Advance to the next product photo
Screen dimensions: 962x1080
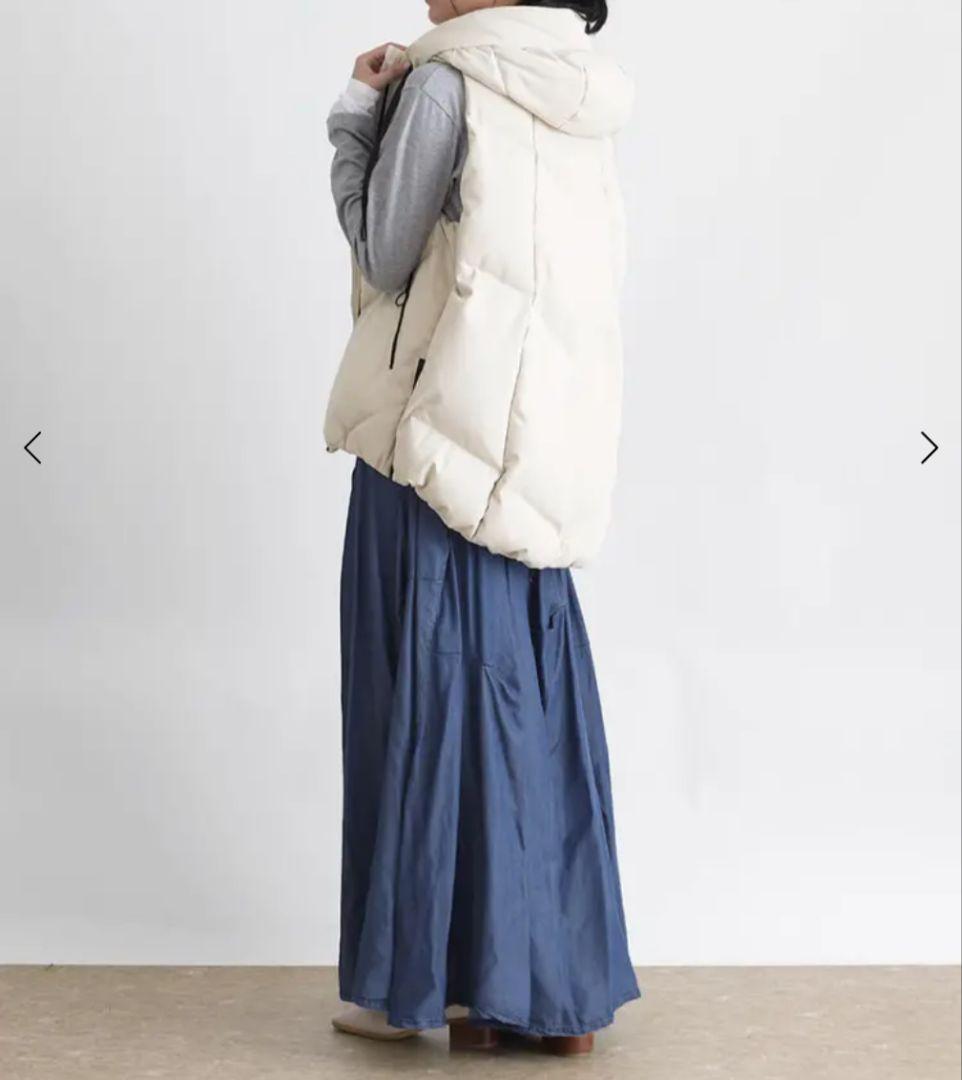click(x=929, y=447)
